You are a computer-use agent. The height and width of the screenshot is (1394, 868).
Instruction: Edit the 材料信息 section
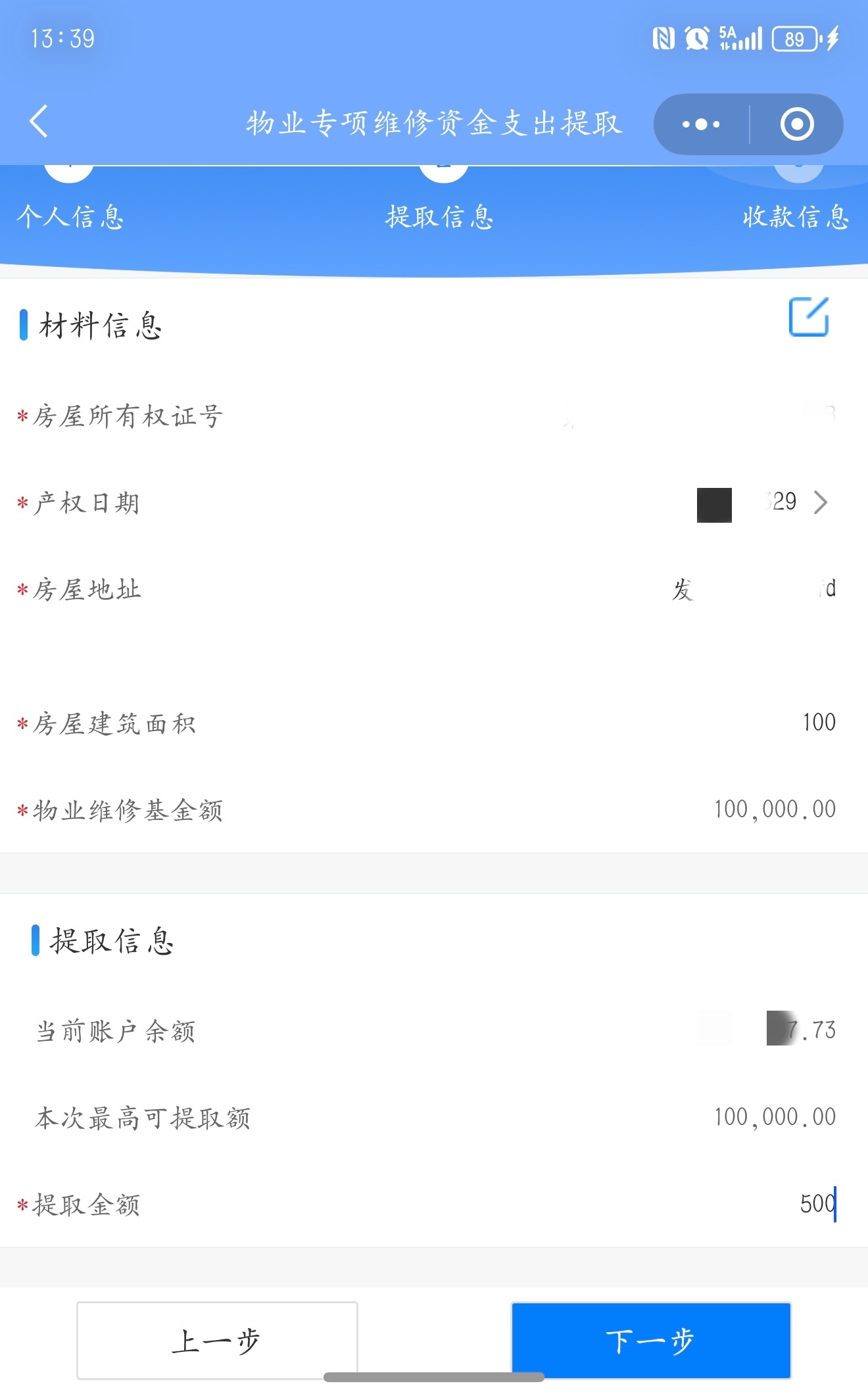tap(808, 317)
